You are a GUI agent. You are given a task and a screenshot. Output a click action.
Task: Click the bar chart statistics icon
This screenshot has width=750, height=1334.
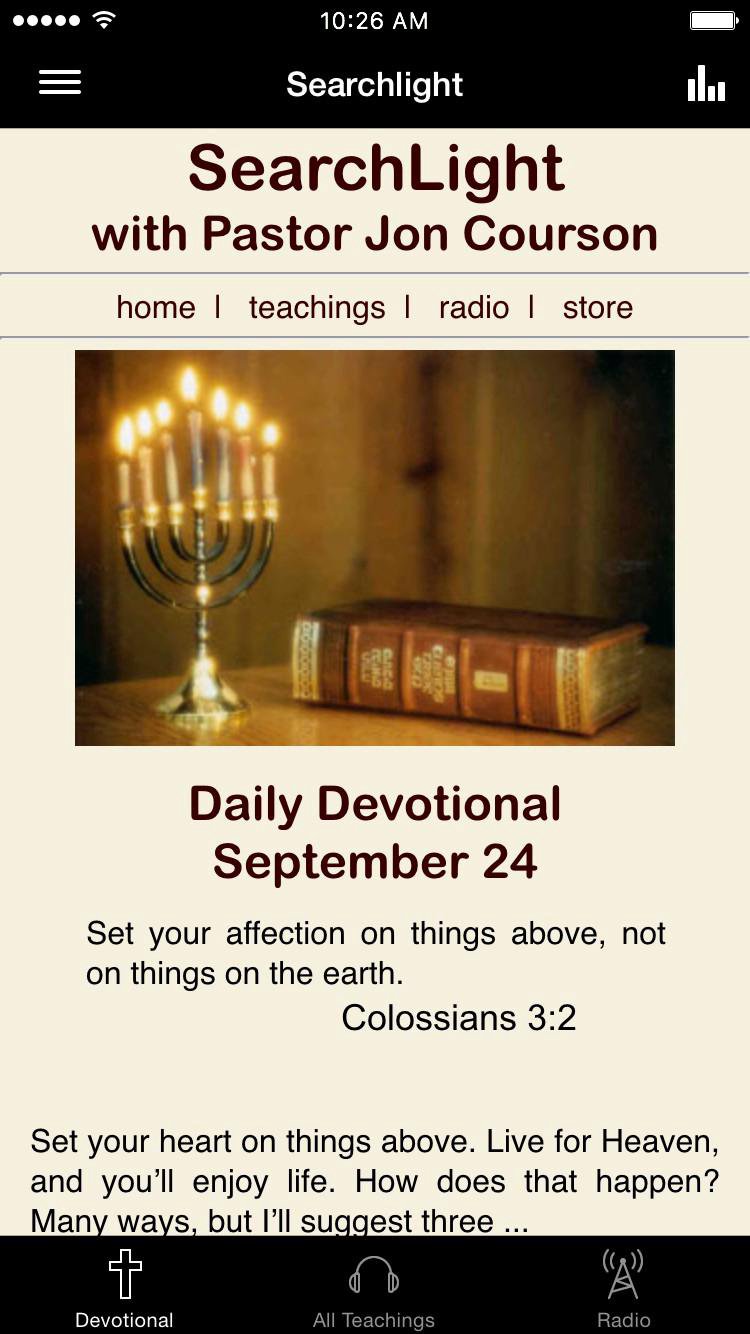tap(706, 86)
